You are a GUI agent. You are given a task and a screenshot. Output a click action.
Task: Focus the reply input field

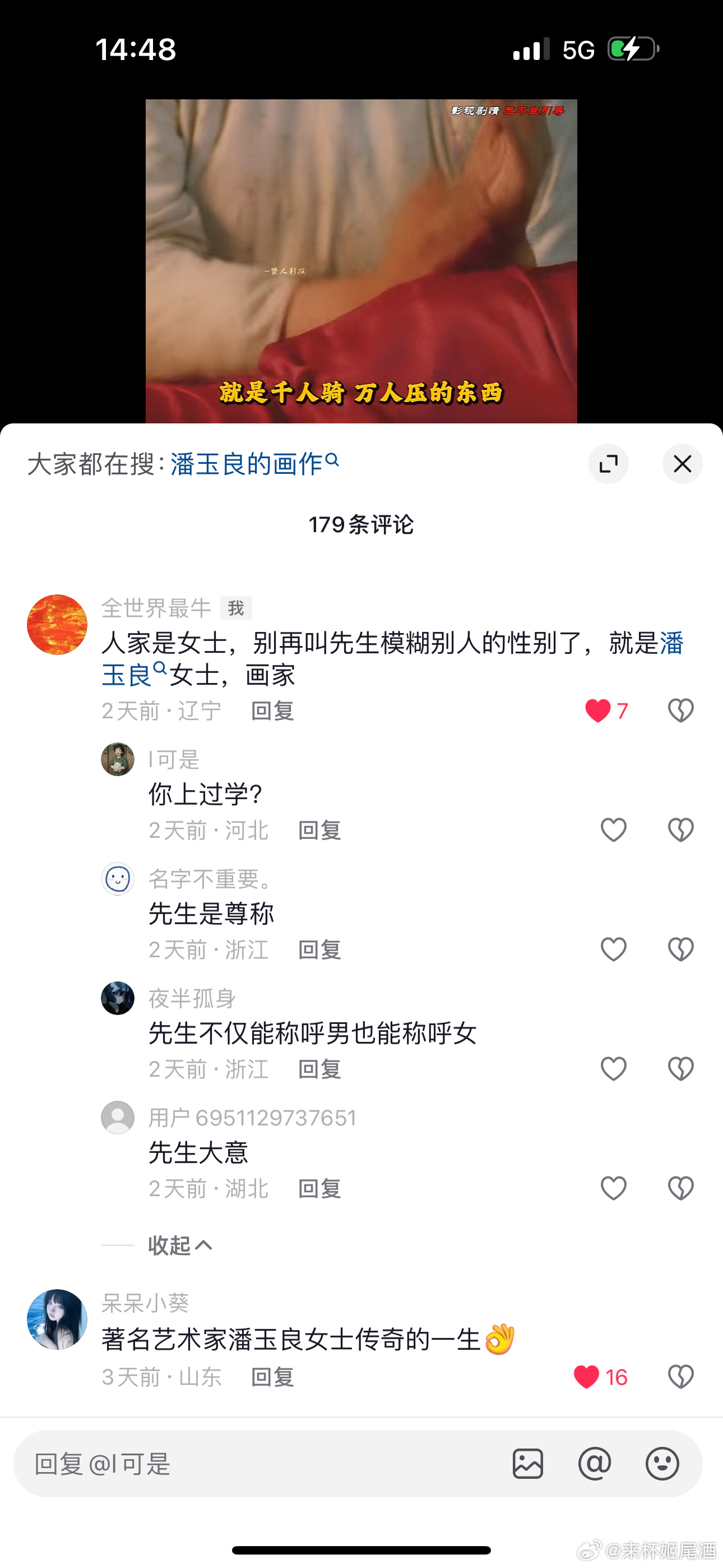click(x=256, y=1463)
